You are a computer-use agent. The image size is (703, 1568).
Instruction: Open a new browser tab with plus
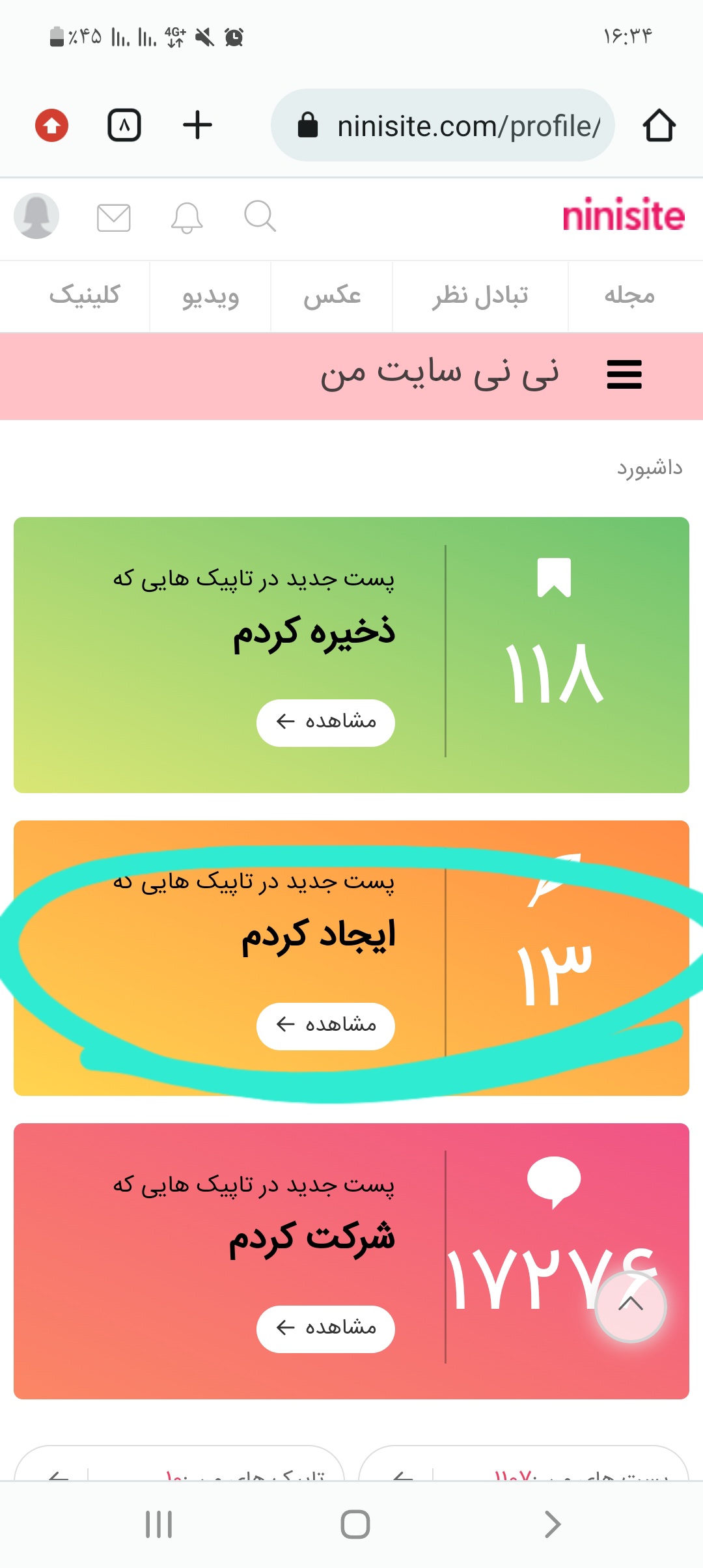pyautogui.click(x=197, y=125)
